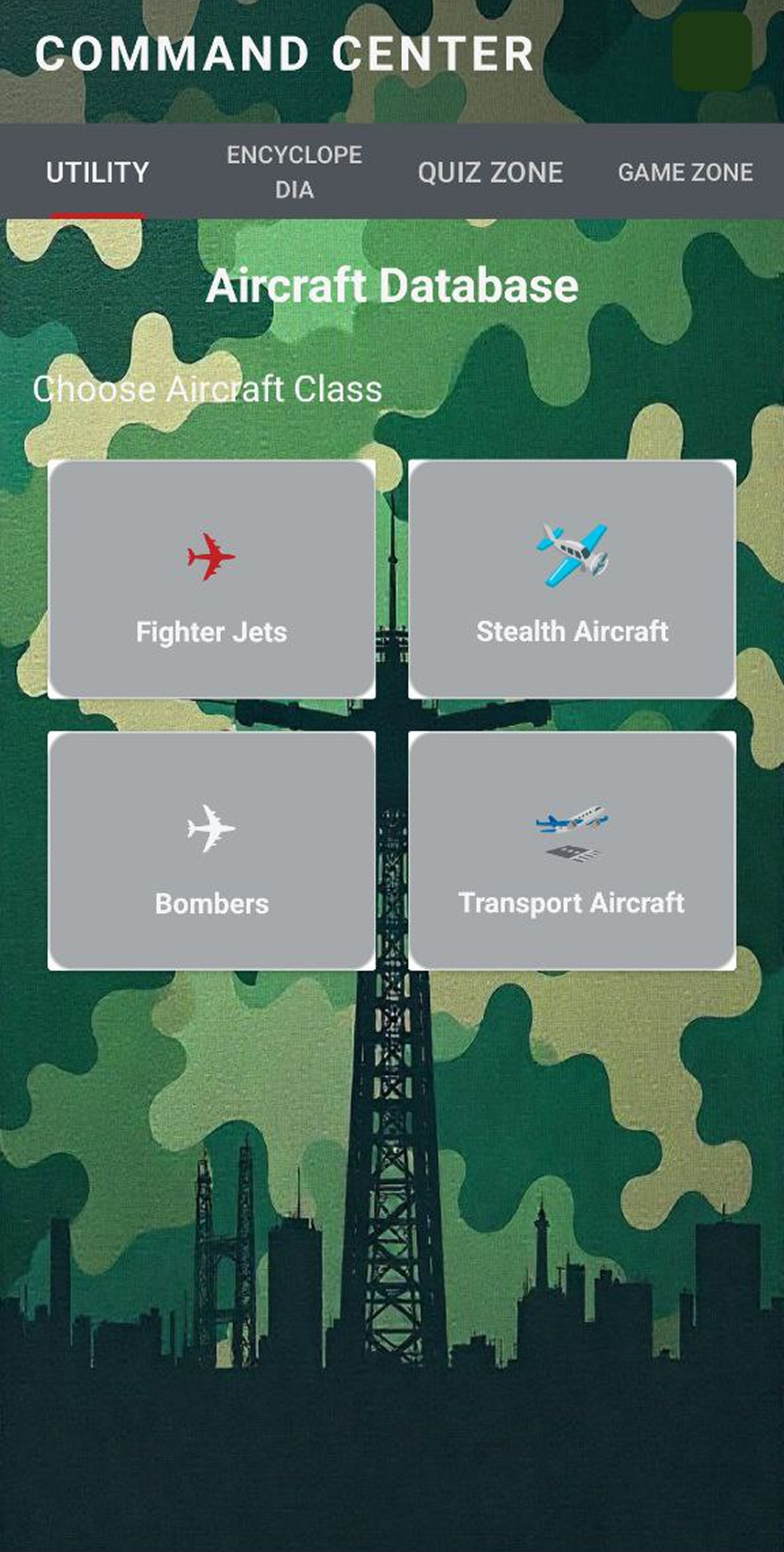Open the Encyclopedia tab
The width and height of the screenshot is (784, 1552).
[x=294, y=172]
